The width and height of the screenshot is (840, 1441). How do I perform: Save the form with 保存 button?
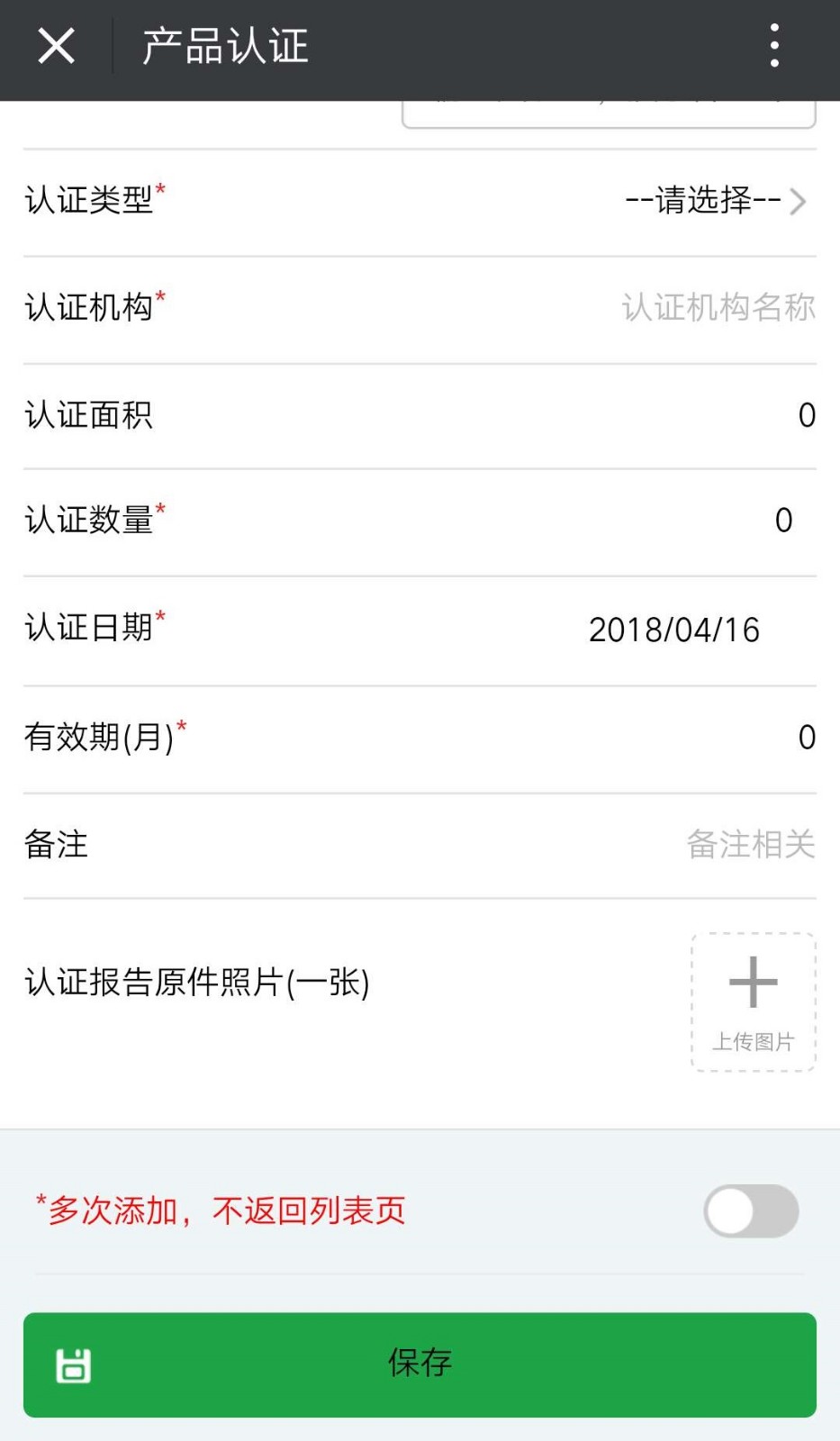(x=420, y=1364)
